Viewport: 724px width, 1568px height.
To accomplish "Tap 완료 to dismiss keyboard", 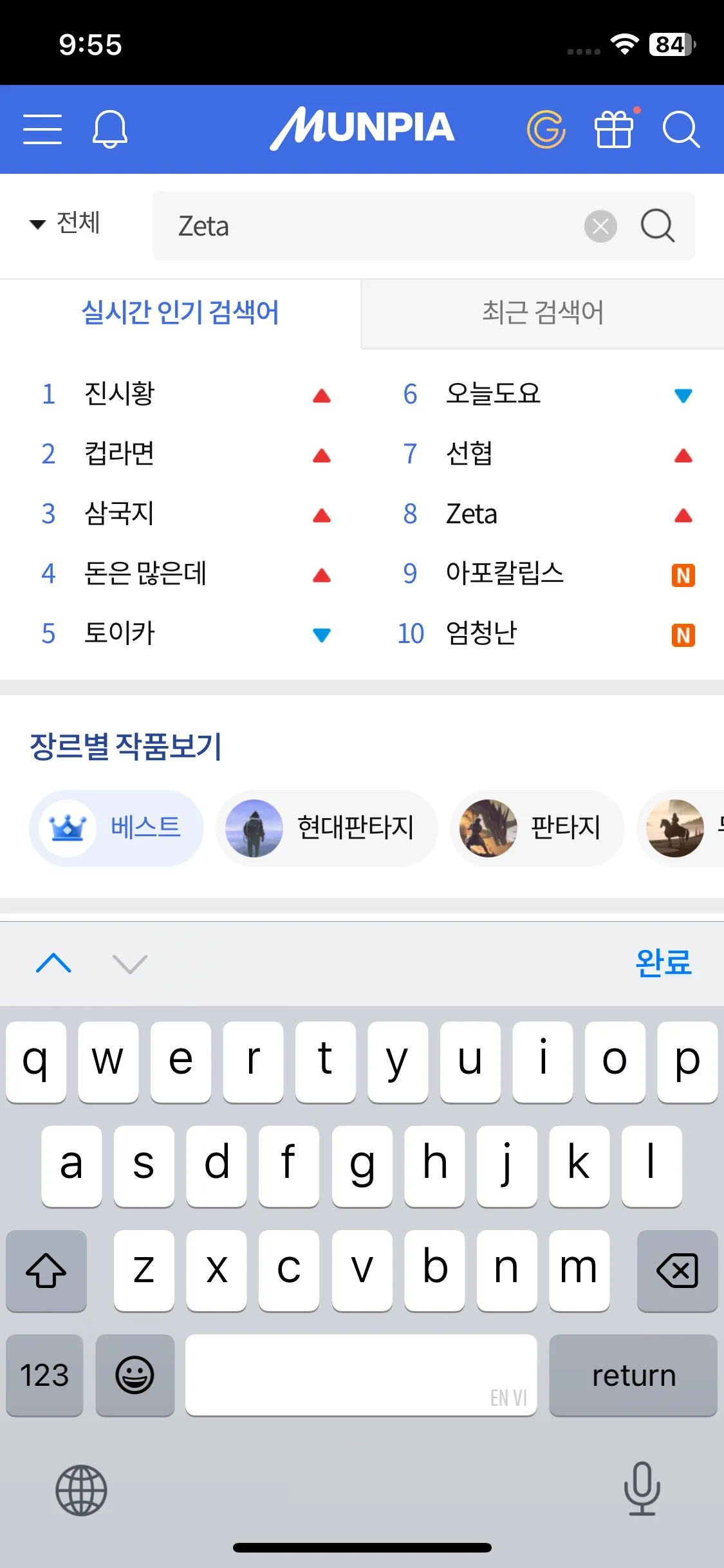I will pos(663,963).
